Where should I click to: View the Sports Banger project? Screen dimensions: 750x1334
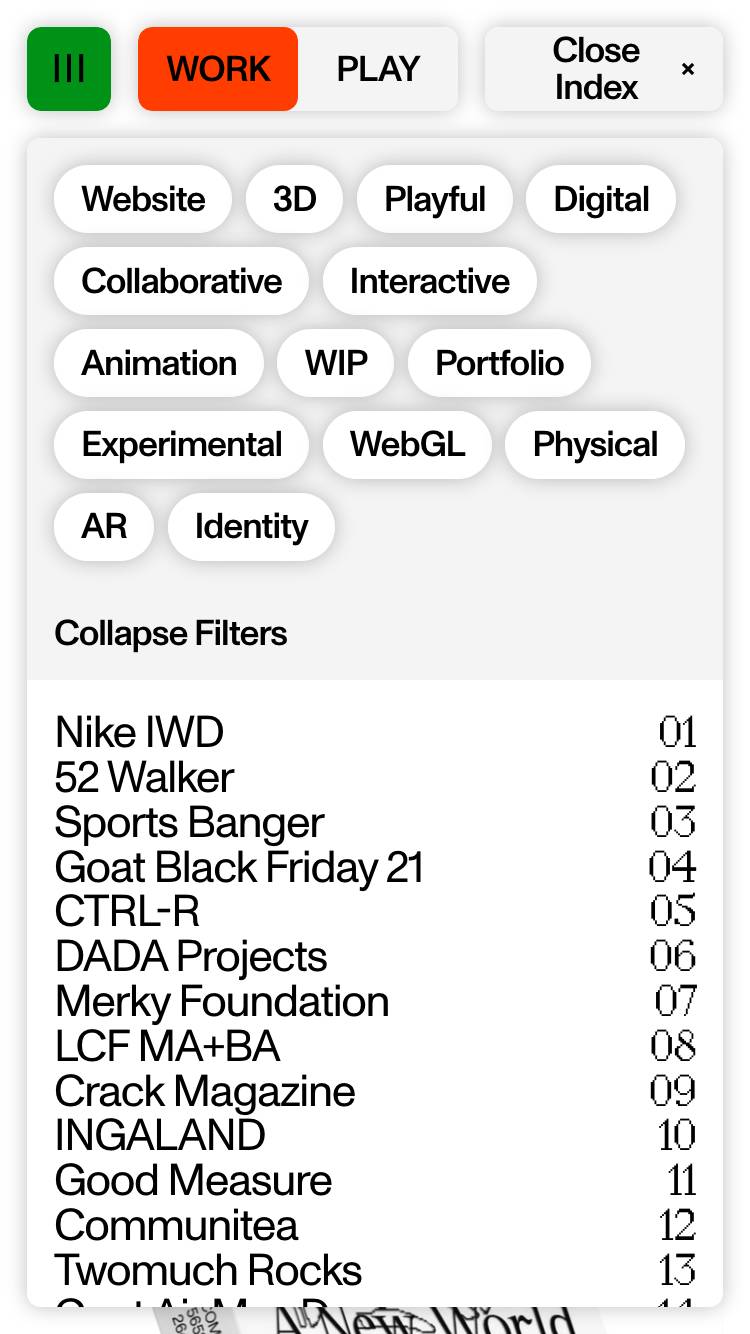pyautogui.click(x=375, y=822)
